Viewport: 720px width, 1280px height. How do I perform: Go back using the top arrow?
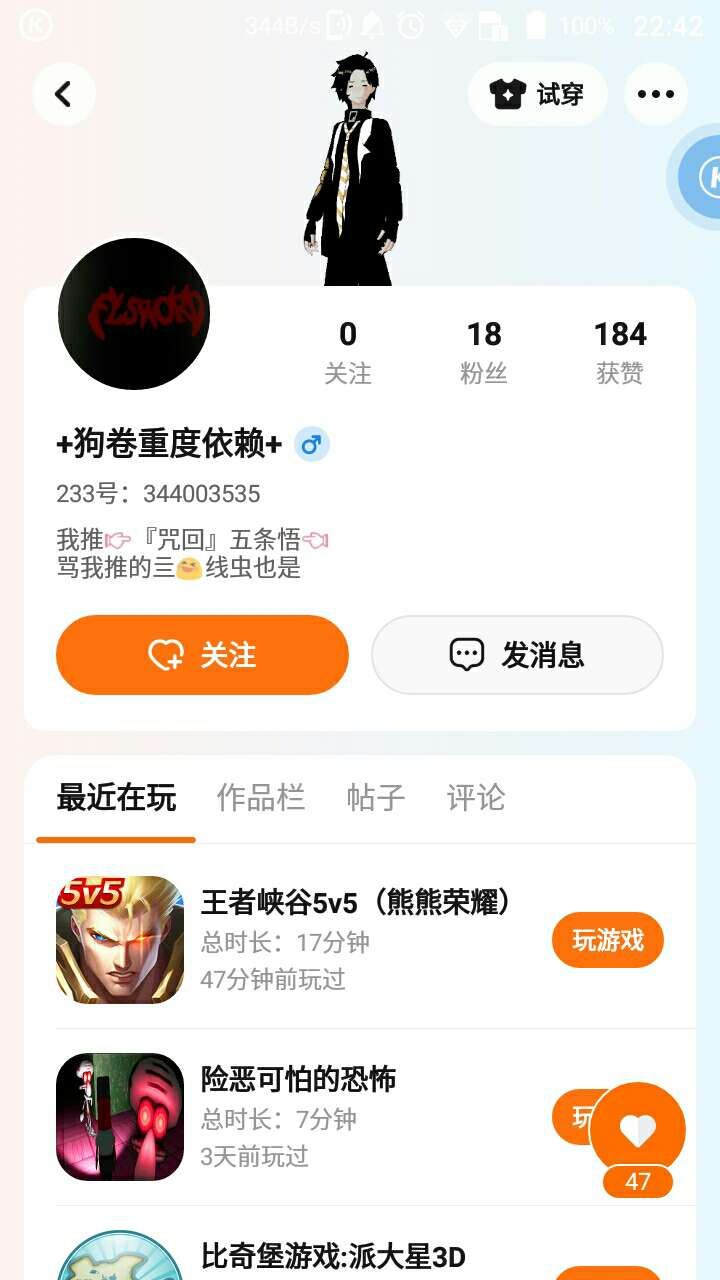point(64,95)
